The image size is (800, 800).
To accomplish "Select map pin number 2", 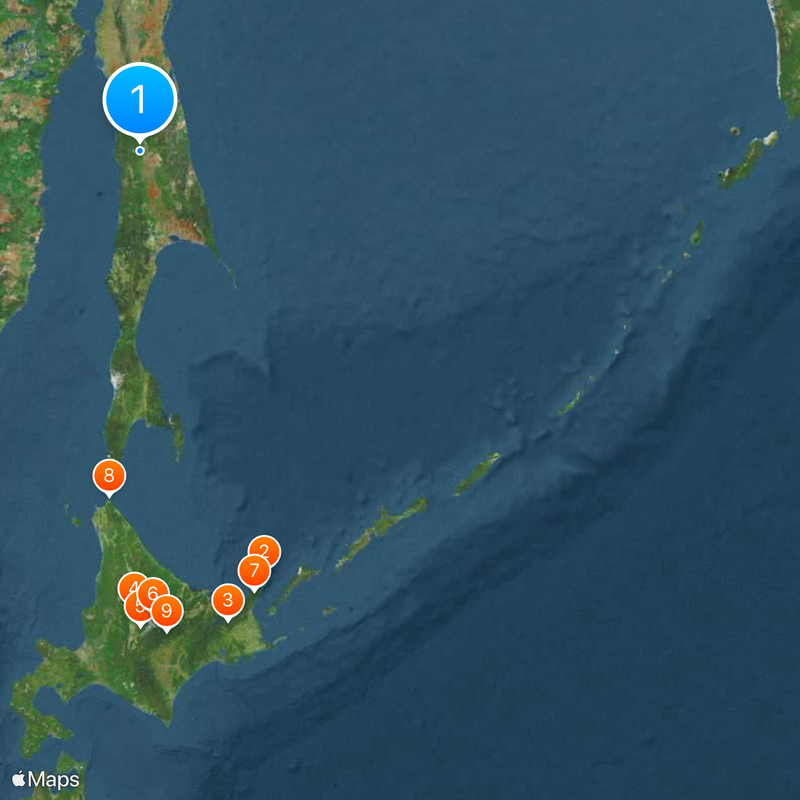I will pos(268,548).
